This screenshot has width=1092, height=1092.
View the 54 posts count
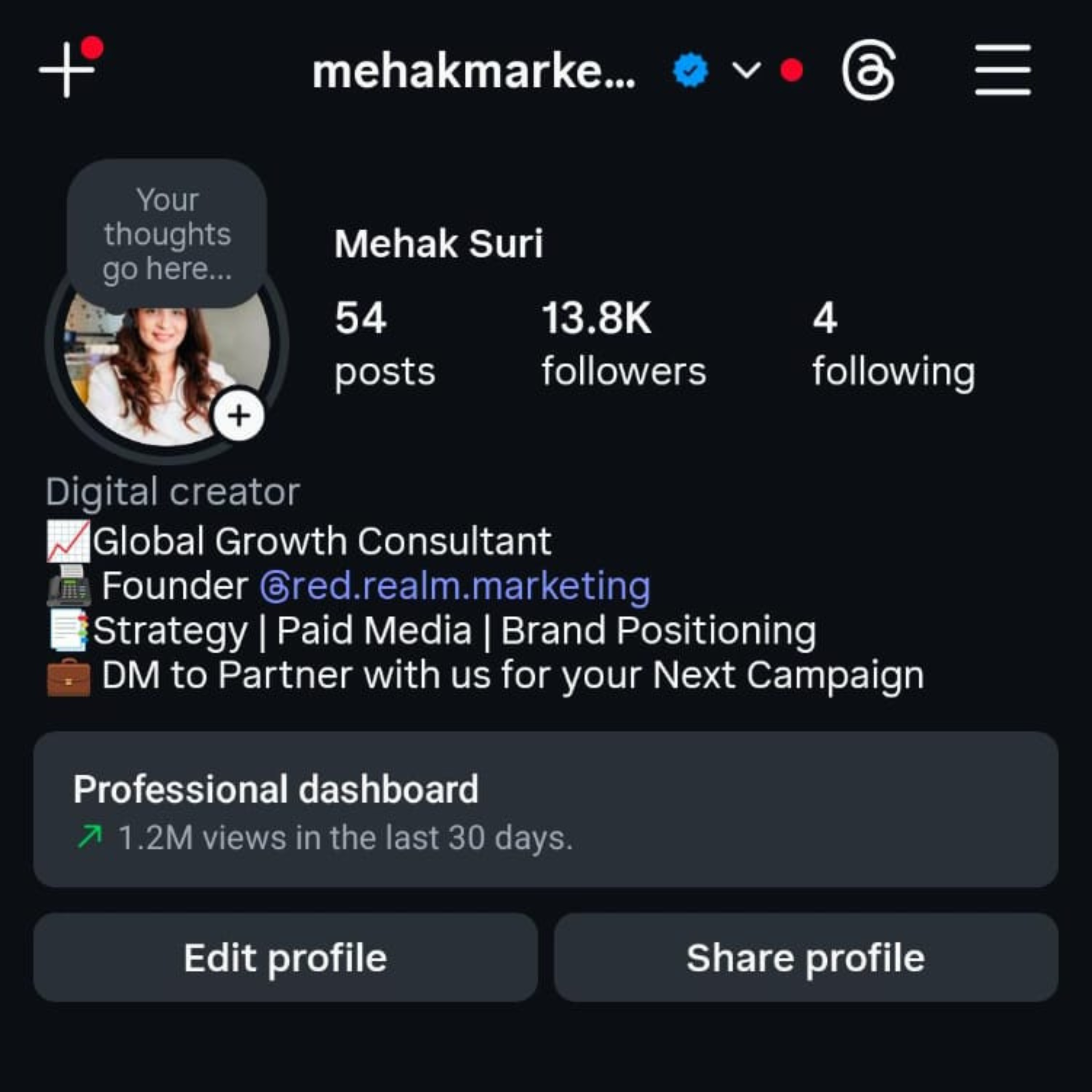(384, 344)
